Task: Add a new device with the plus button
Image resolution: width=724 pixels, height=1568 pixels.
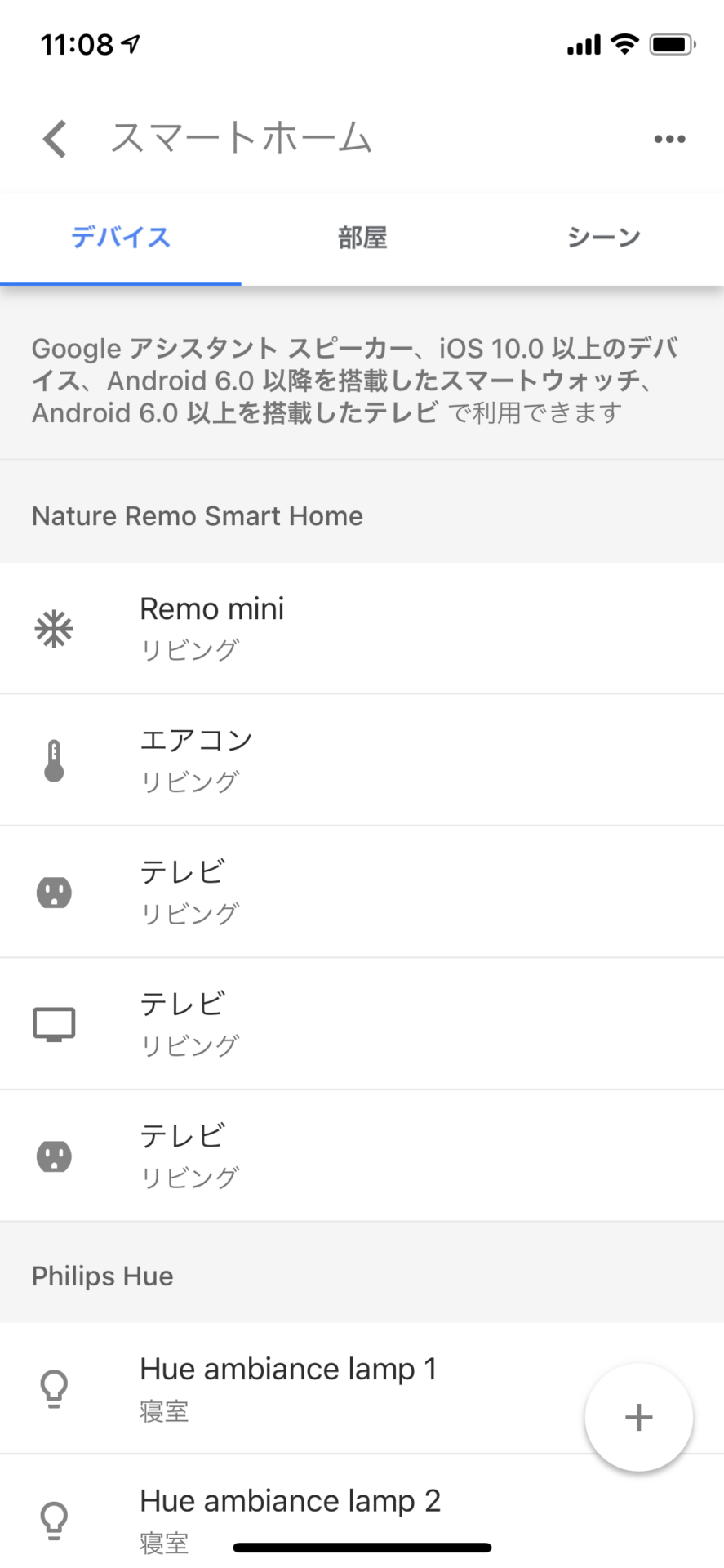Action: [x=638, y=1418]
